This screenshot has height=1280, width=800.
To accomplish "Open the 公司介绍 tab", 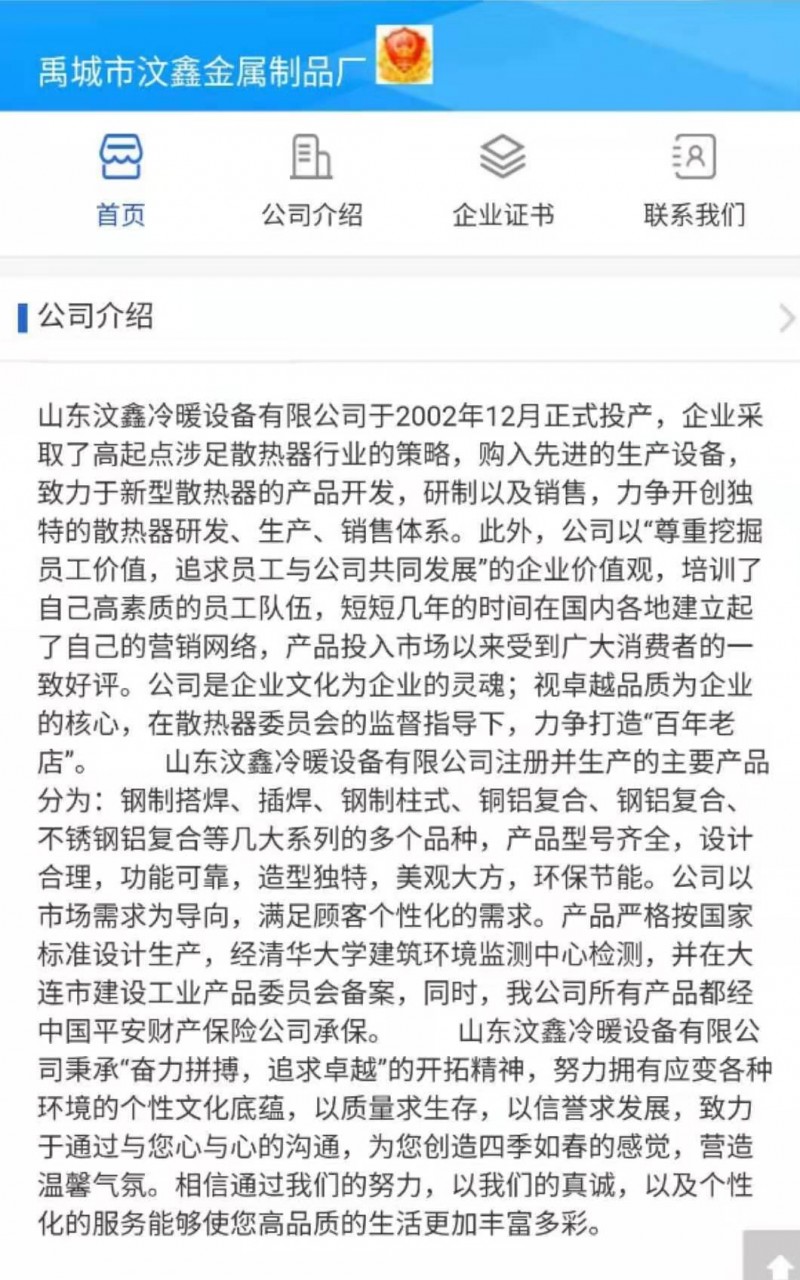I will pyautogui.click(x=311, y=181).
